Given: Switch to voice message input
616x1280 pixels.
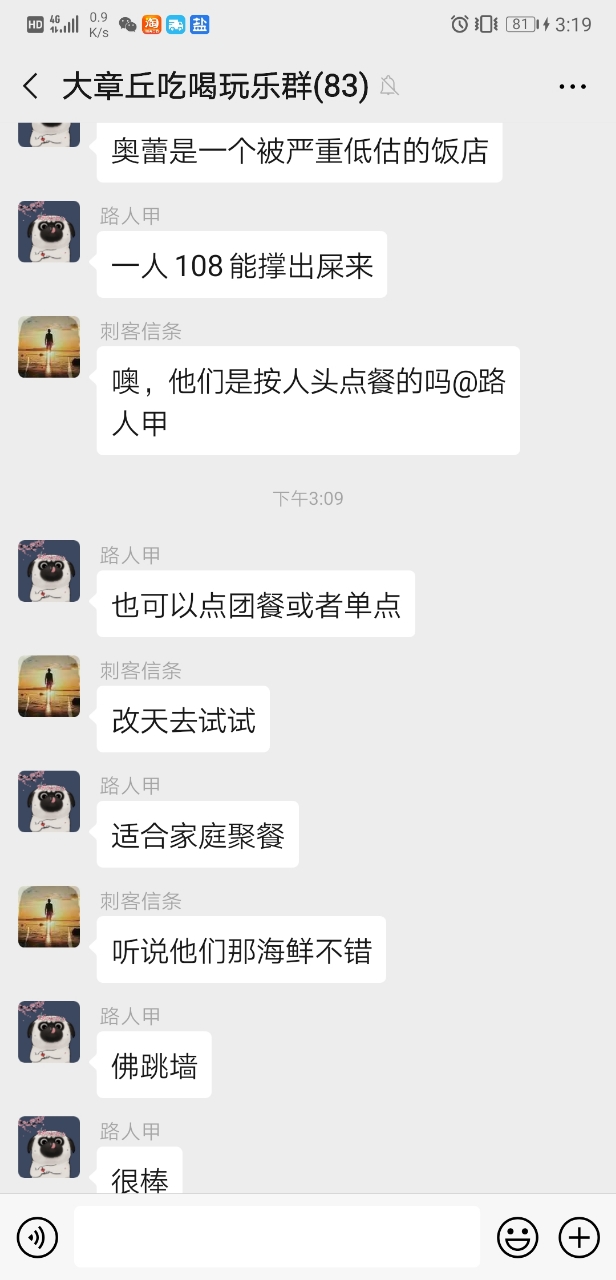Looking at the screenshot, I should (37, 1238).
